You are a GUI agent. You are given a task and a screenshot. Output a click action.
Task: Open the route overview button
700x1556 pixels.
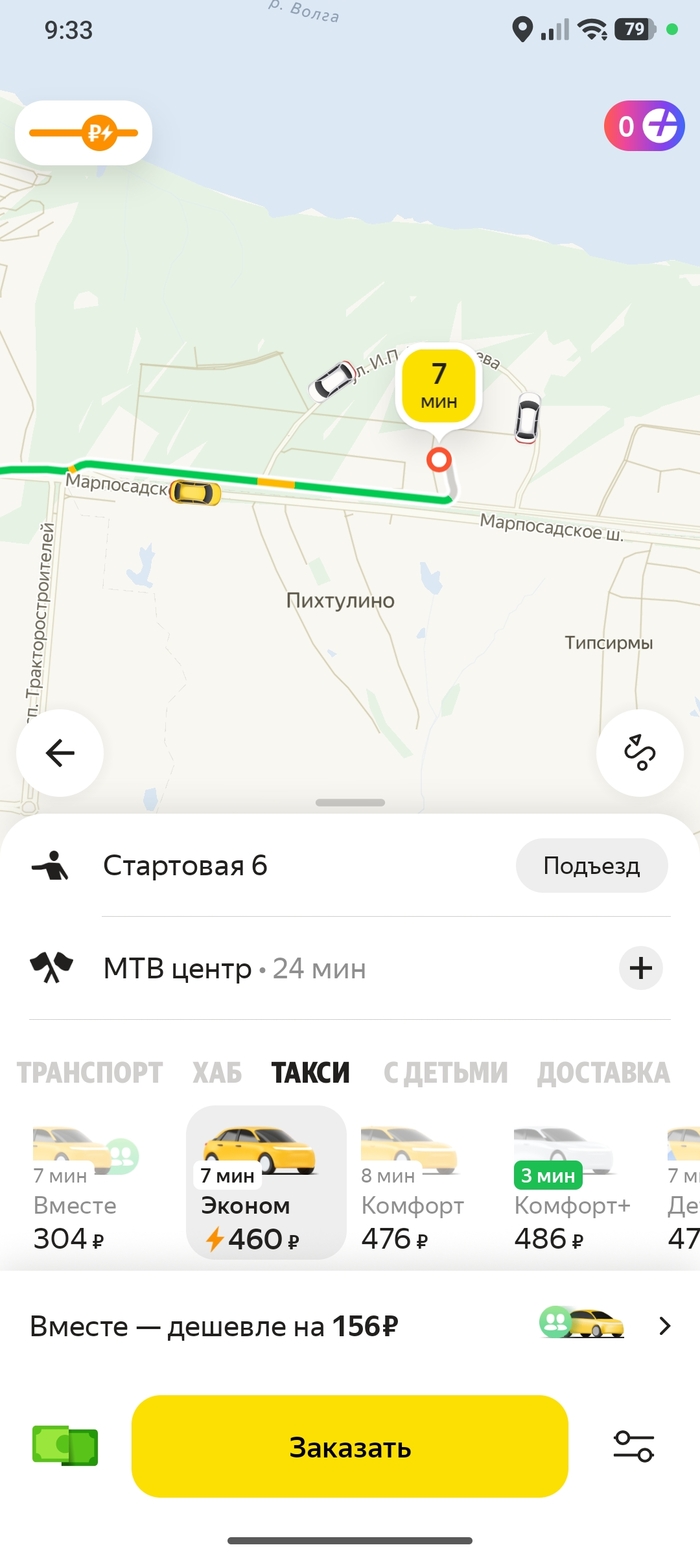639,753
